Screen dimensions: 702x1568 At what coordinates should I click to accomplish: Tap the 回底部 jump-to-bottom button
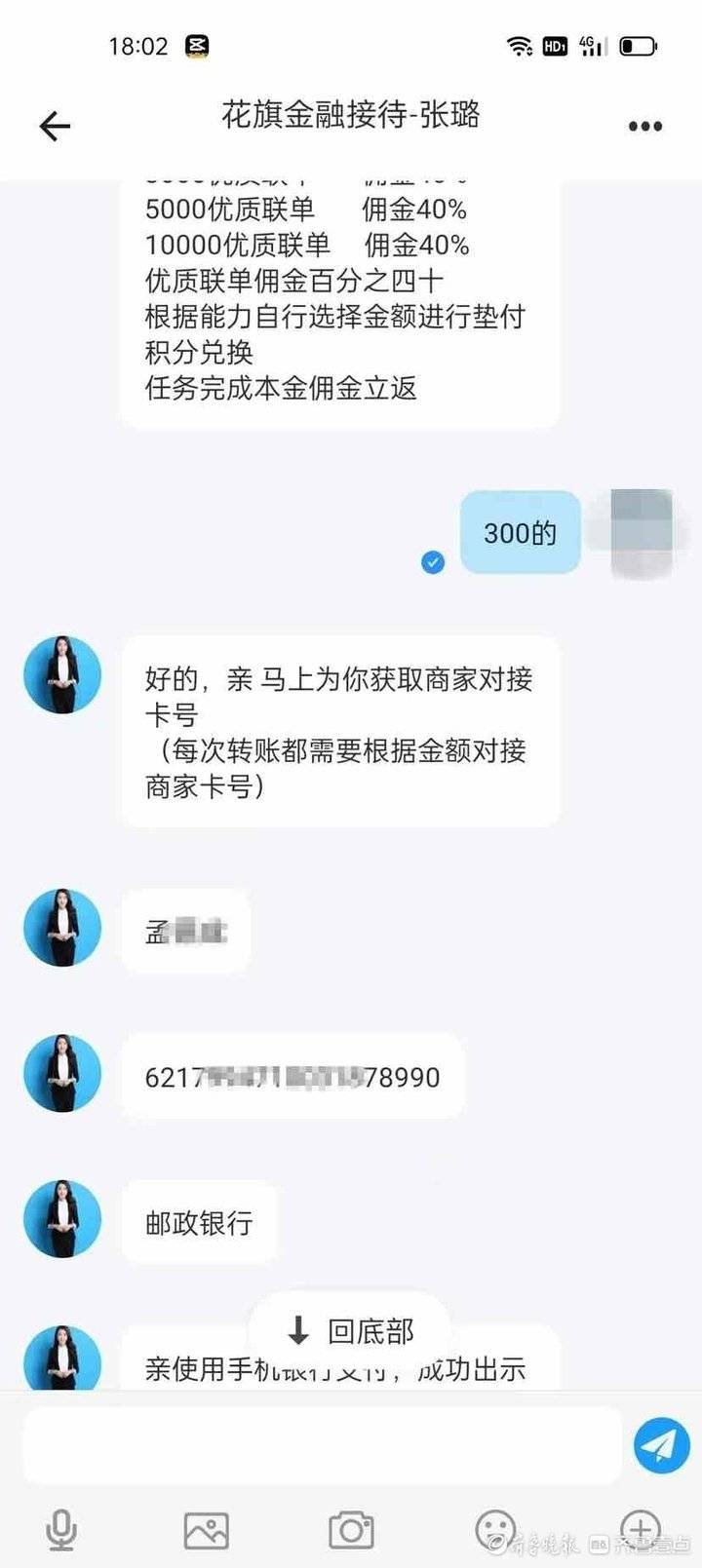coord(350,1329)
